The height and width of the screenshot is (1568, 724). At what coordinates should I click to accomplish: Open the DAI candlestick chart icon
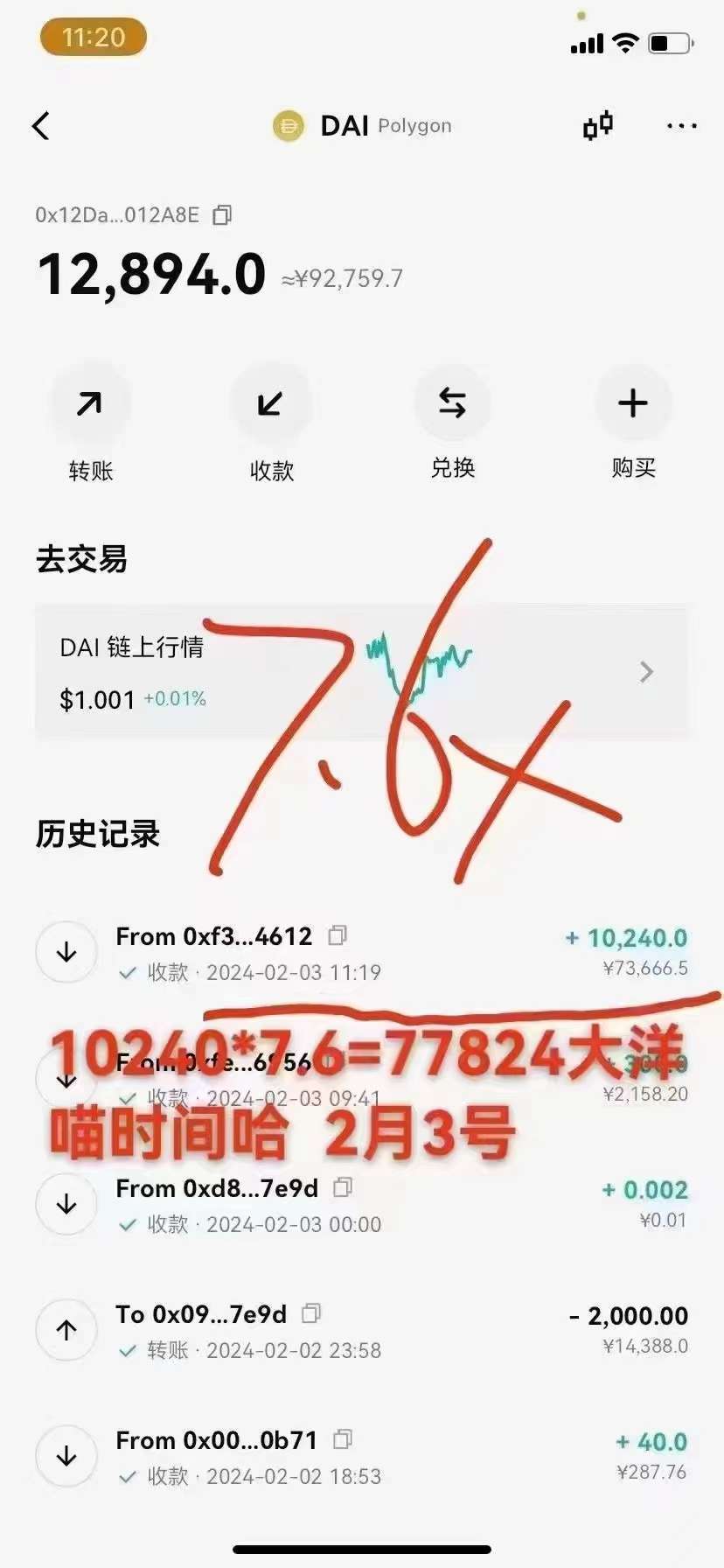(598, 126)
